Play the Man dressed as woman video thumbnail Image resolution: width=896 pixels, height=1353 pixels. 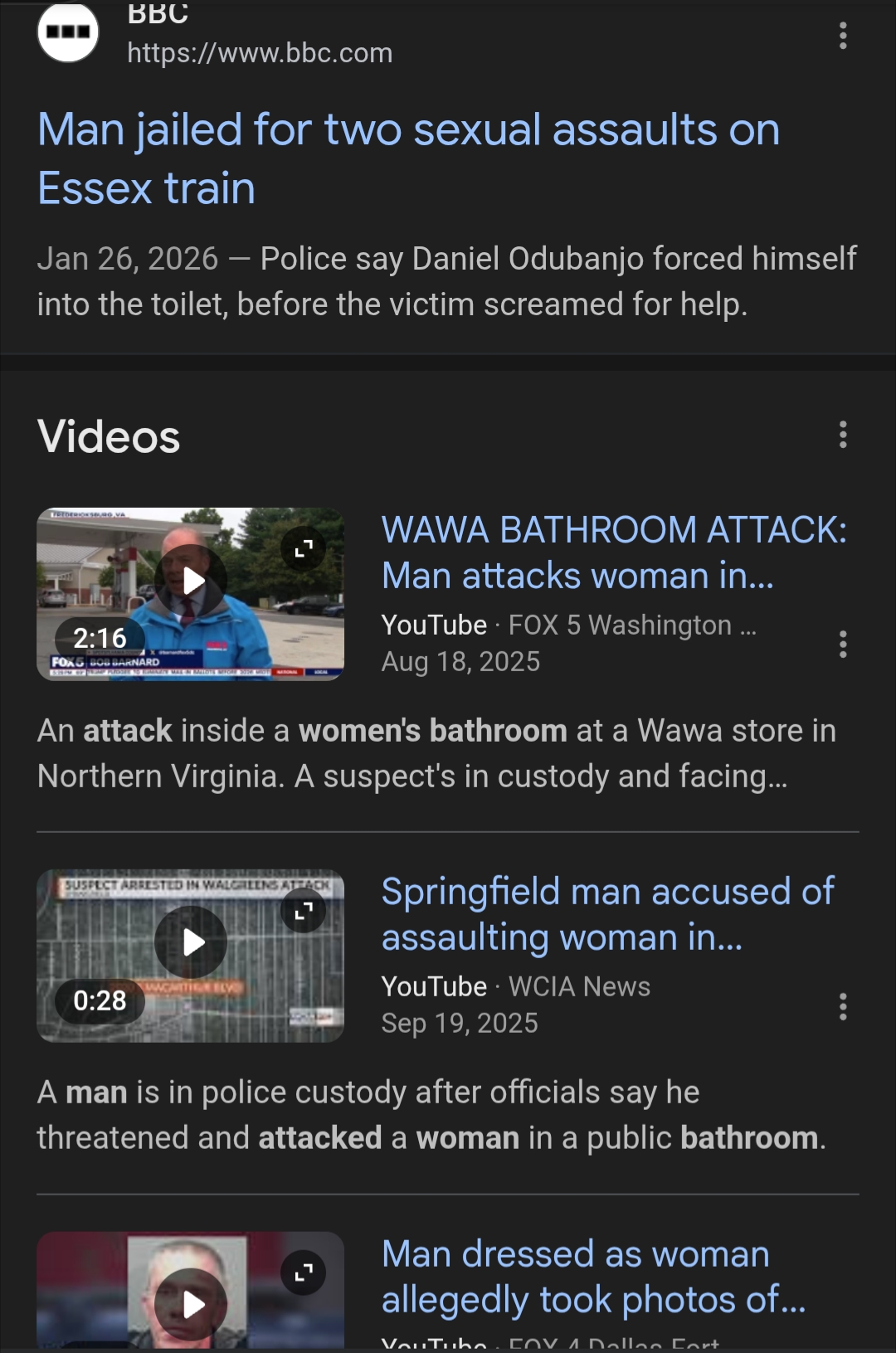click(192, 1304)
